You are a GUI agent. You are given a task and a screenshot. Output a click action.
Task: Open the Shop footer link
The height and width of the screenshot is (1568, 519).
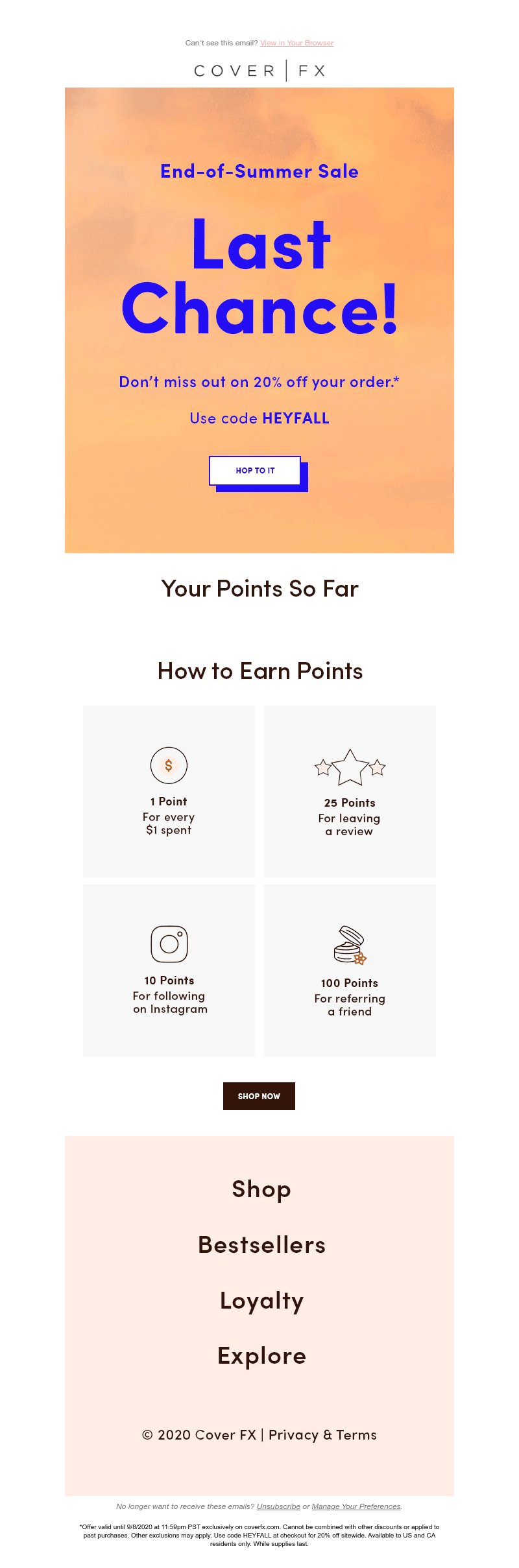pyautogui.click(x=261, y=1189)
